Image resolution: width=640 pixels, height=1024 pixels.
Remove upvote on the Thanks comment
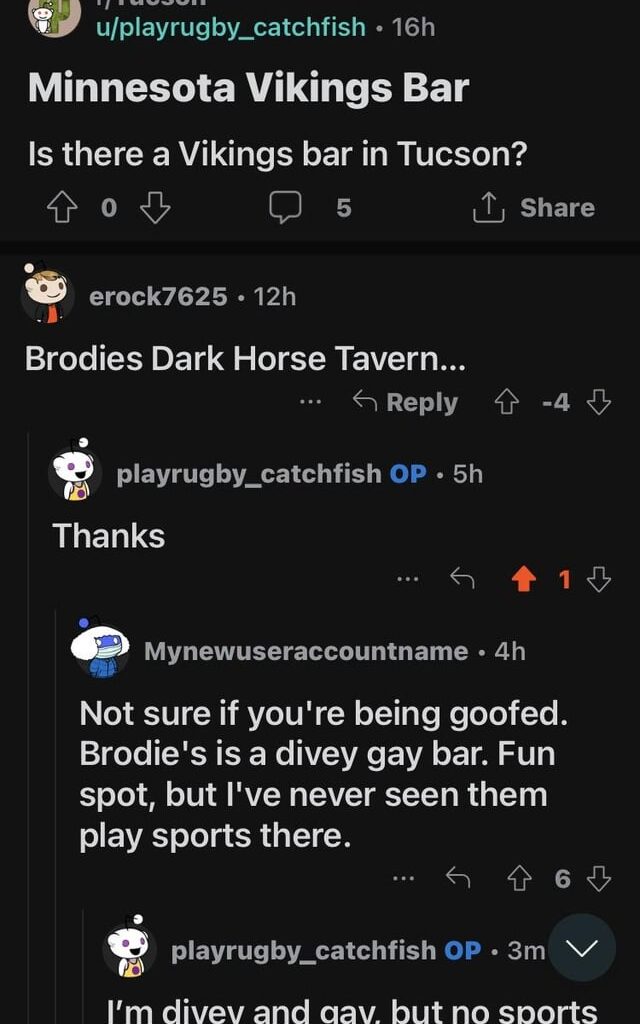[x=523, y=578]
